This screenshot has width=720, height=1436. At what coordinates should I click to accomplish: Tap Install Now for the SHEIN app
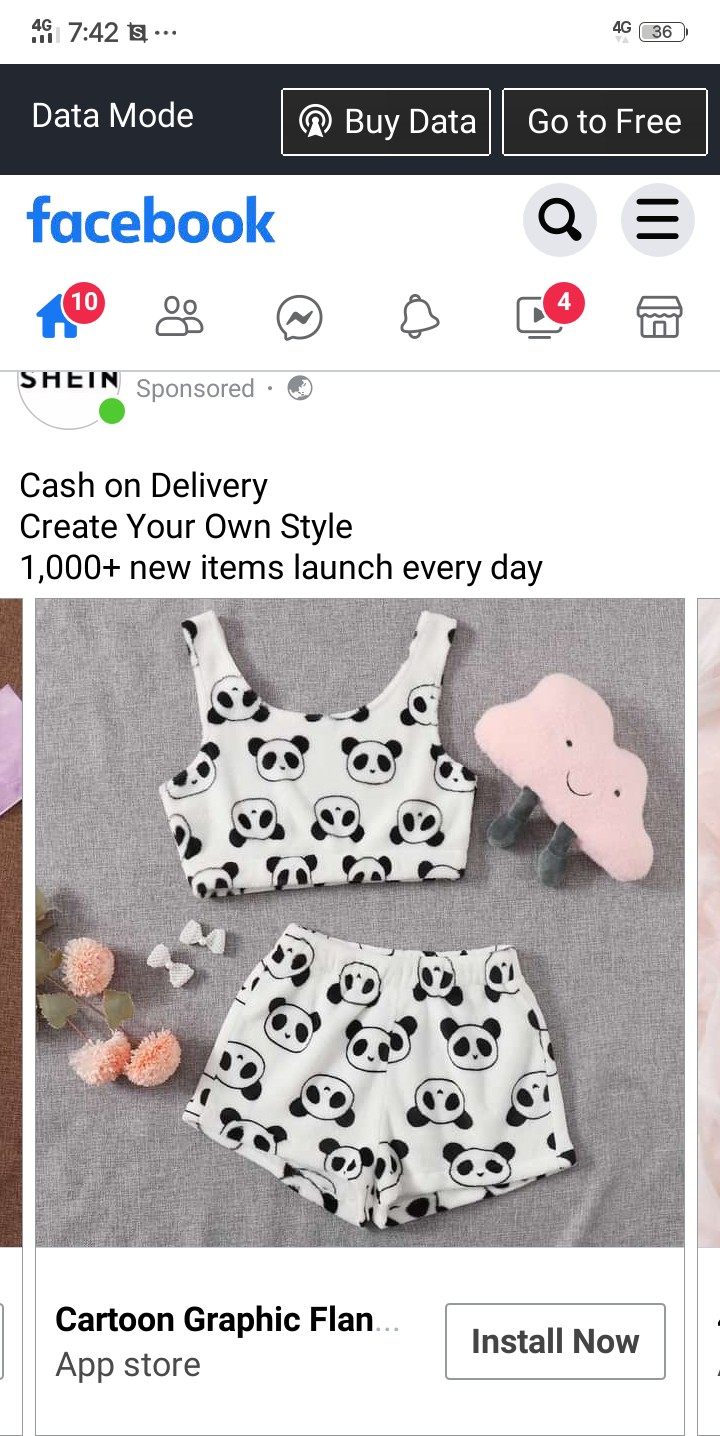point(555,1341)
